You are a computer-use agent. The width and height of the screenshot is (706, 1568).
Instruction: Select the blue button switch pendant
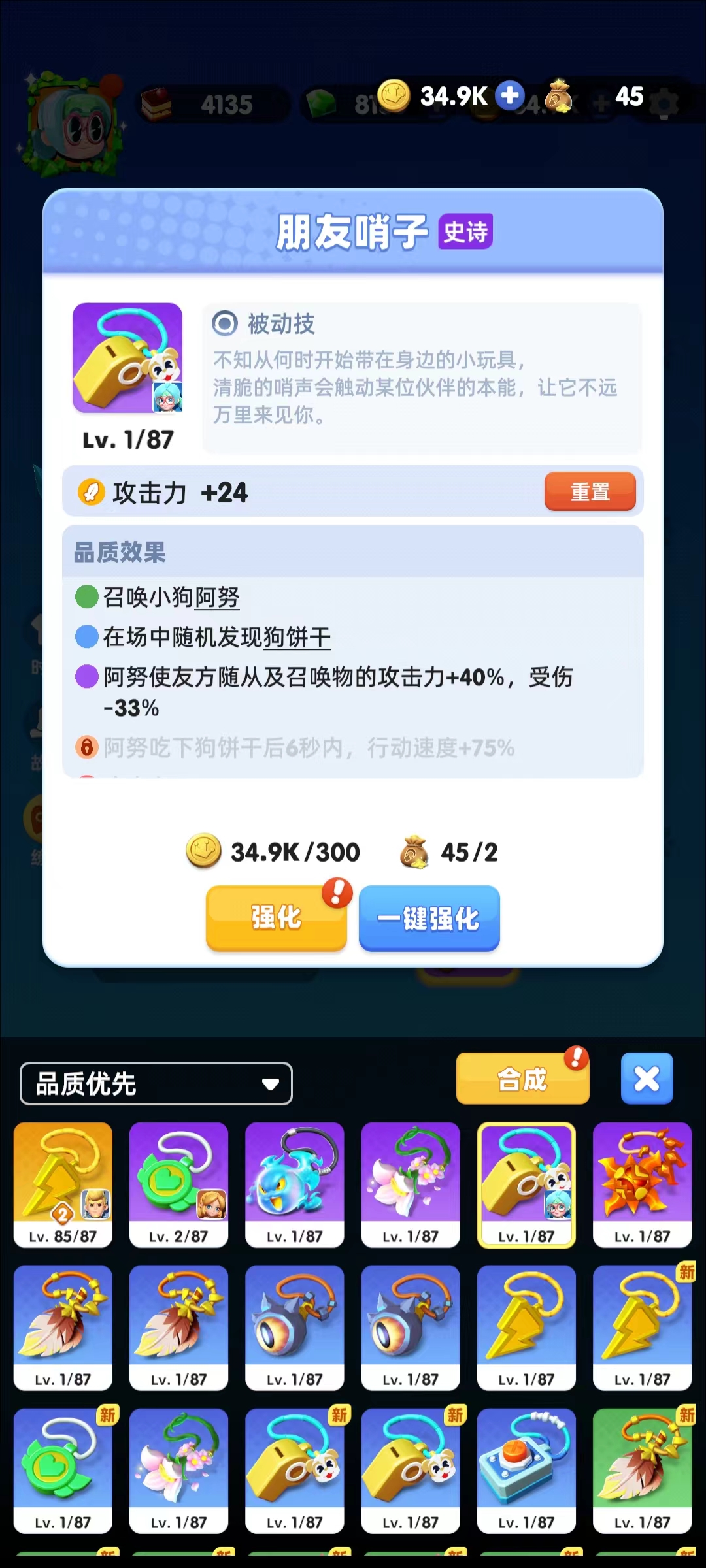[x=526, y=1469]
